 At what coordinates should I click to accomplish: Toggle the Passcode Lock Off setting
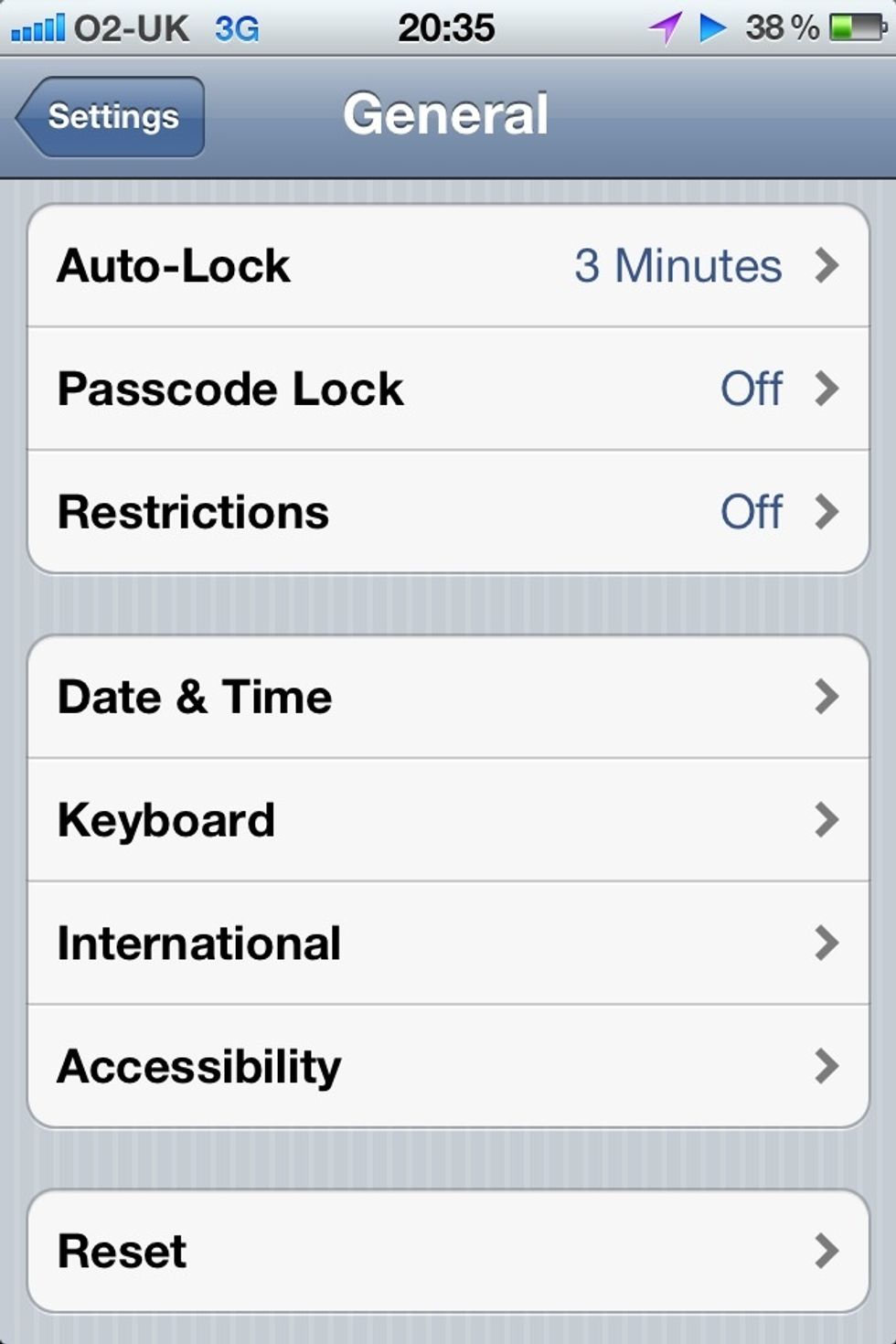[752, 389]
